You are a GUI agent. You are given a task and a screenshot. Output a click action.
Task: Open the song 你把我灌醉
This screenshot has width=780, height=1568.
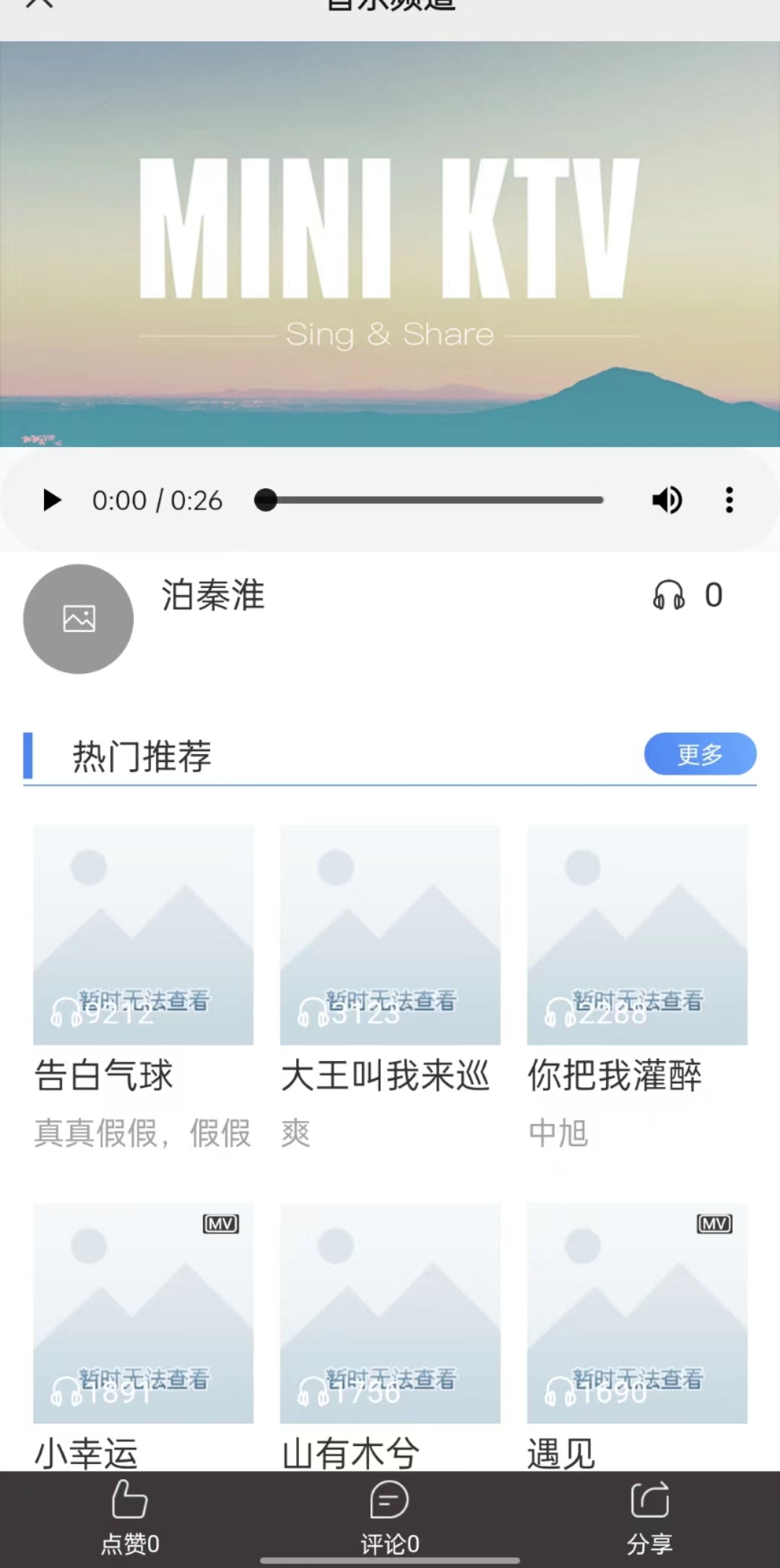tap(637, 935)
